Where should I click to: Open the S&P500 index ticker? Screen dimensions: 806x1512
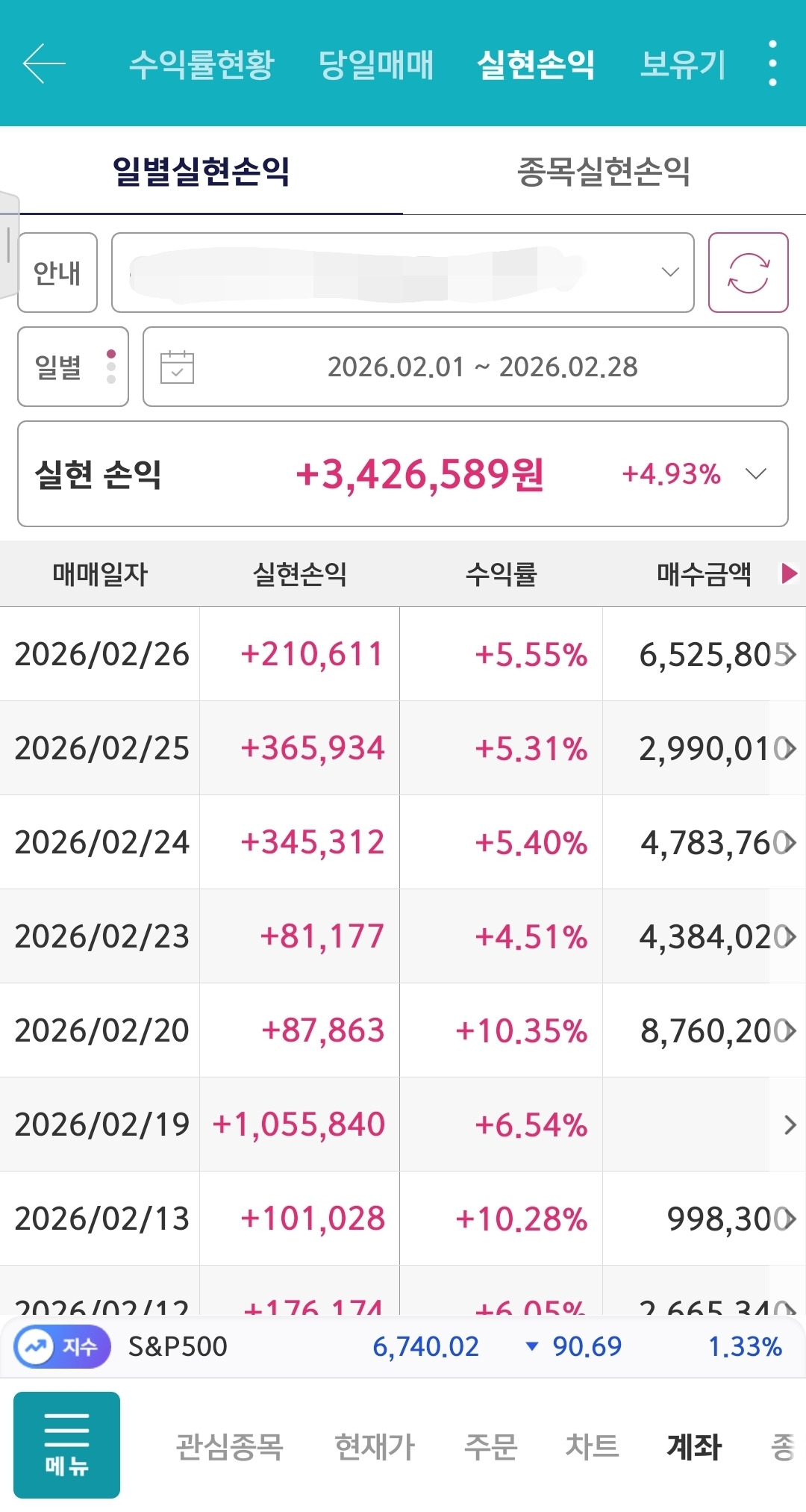click(x=403, y=1346)
